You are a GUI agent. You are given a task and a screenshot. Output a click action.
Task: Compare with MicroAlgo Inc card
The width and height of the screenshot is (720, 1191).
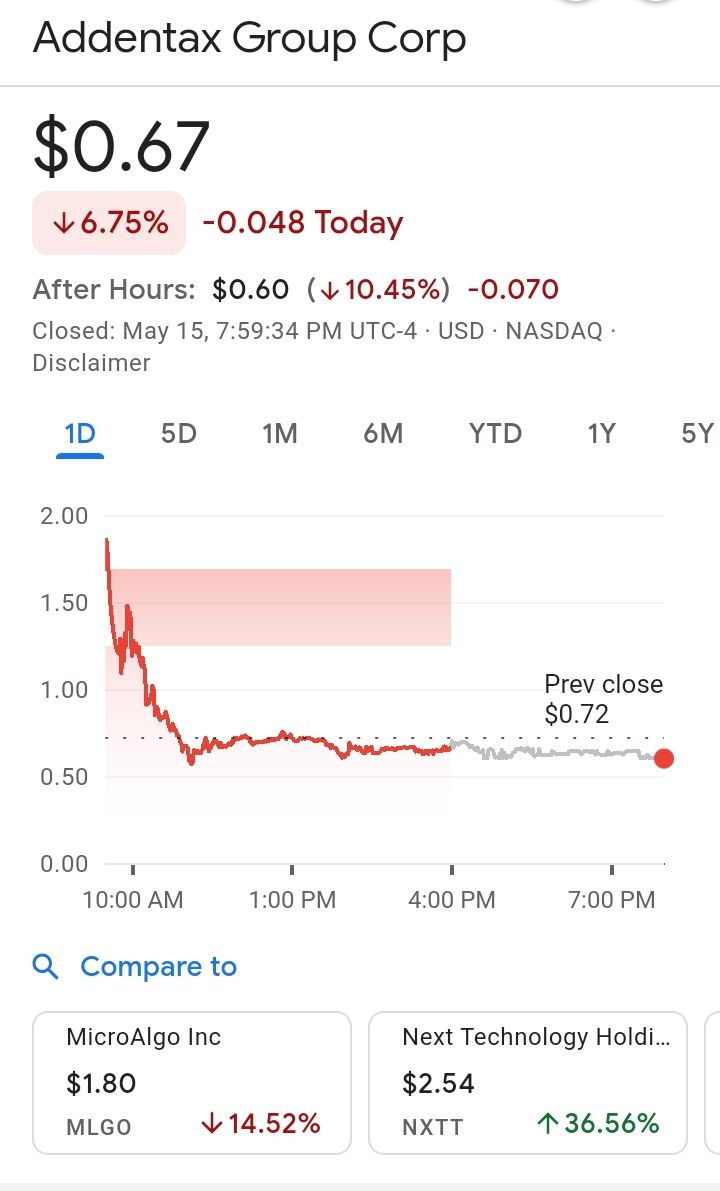click(192, 1083)
